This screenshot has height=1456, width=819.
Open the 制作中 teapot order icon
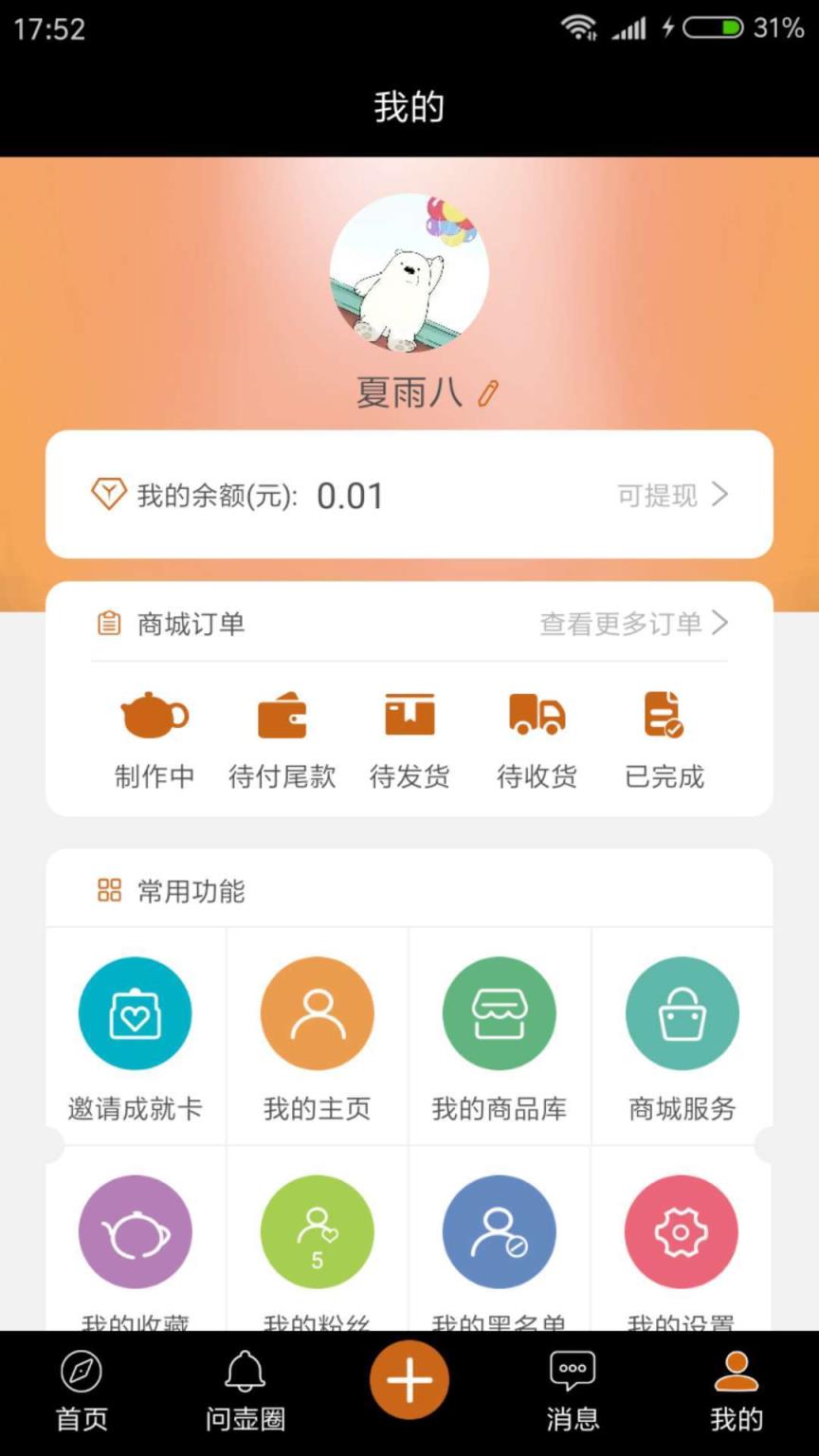coord(154,716)
